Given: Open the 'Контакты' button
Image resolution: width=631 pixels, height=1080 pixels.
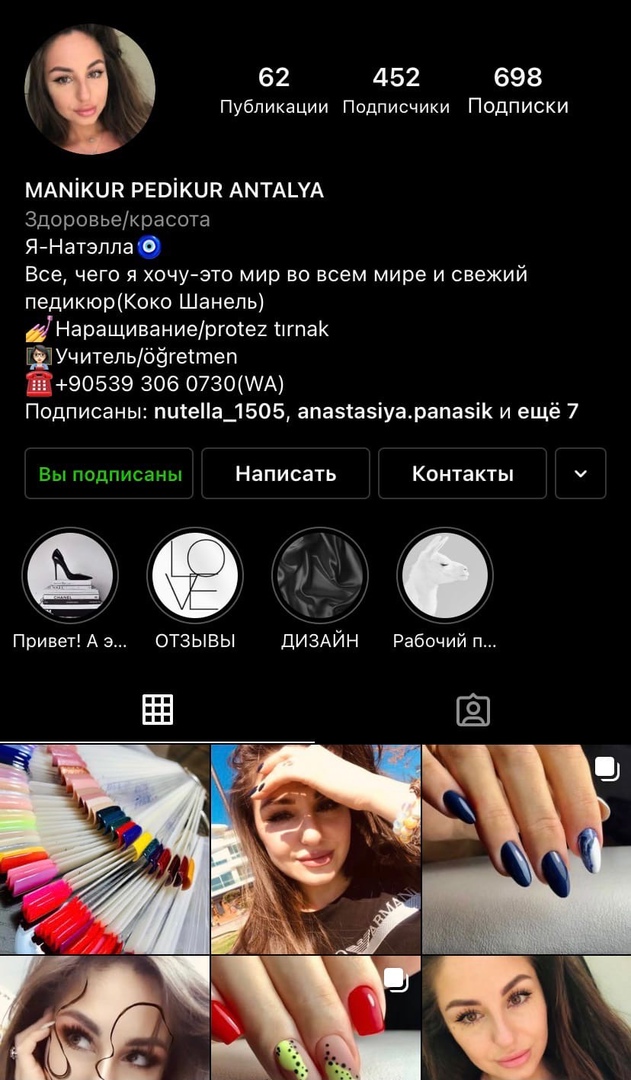Looking at the screenshot, I should 462,473.
